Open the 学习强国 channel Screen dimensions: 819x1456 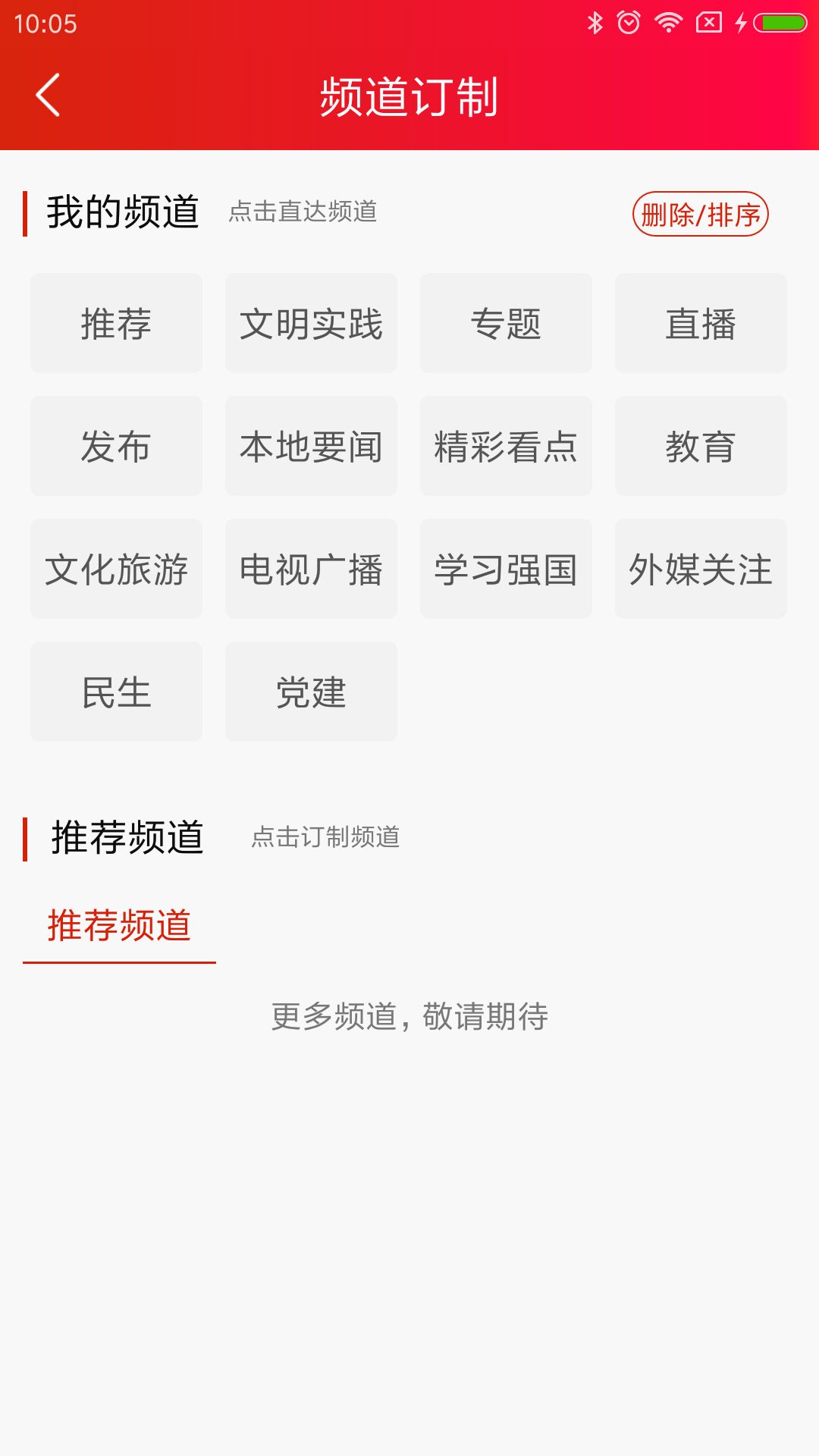[505, 569]
